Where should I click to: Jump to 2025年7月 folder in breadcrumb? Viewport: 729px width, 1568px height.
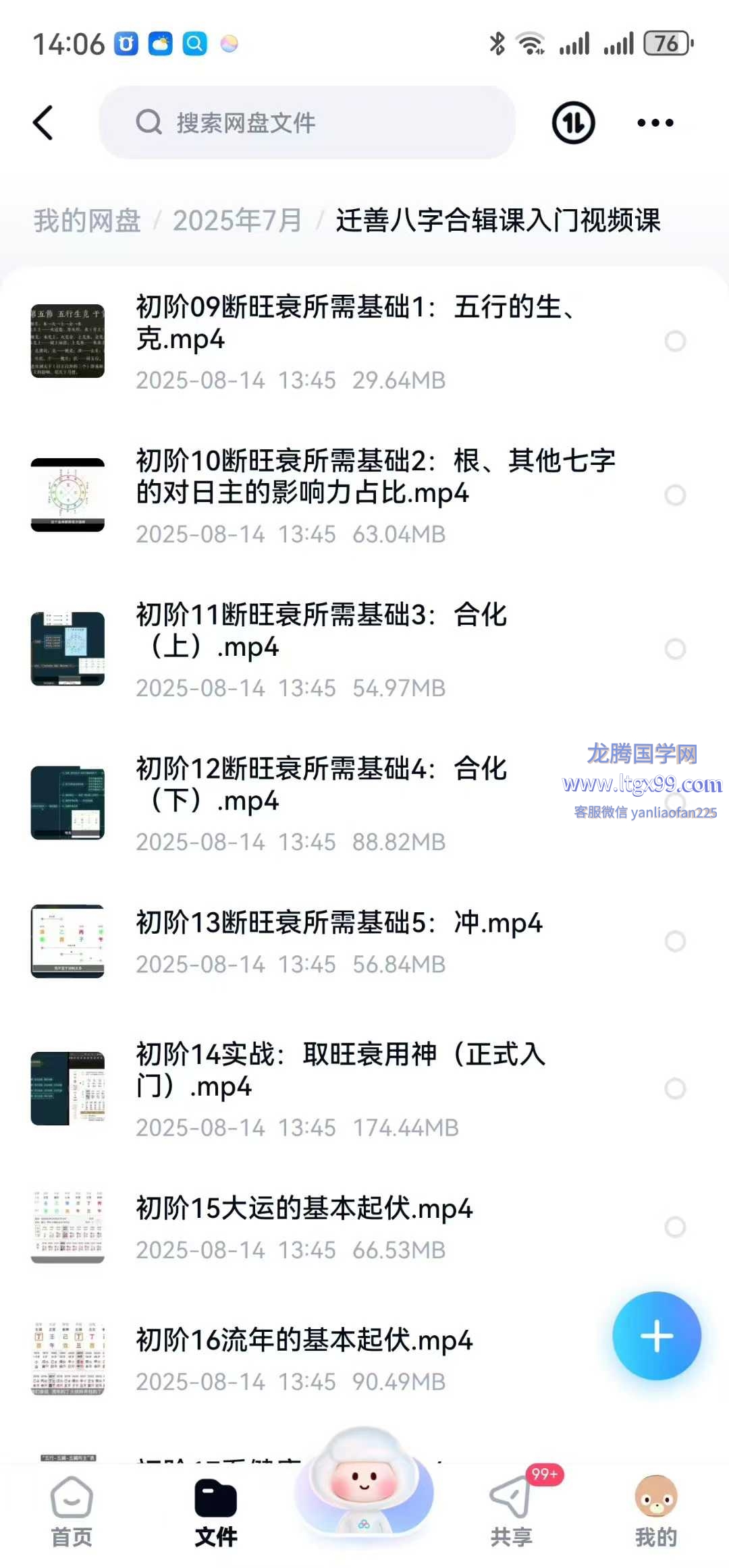(237, 221)
